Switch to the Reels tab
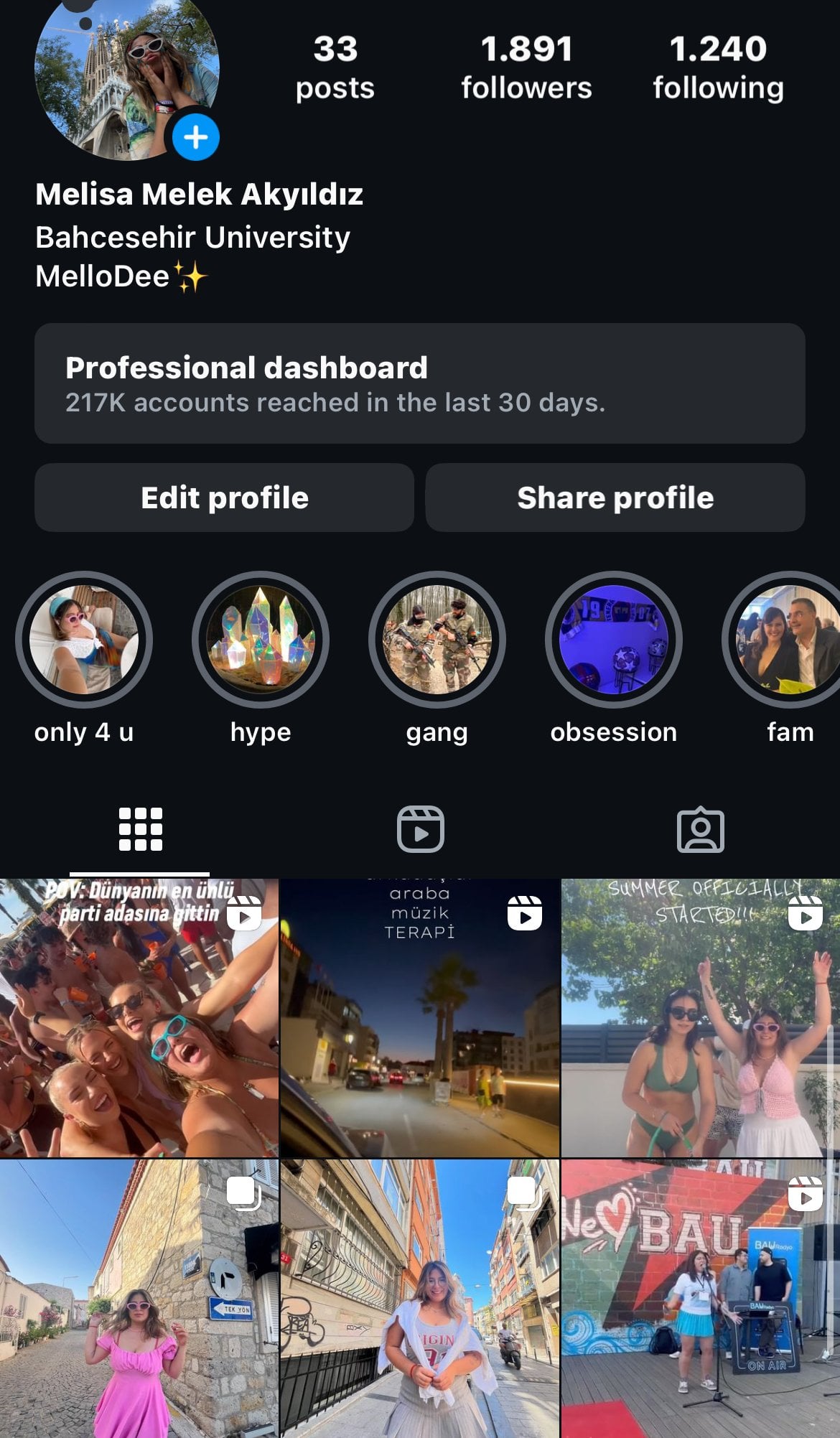 tap(420, 830)
